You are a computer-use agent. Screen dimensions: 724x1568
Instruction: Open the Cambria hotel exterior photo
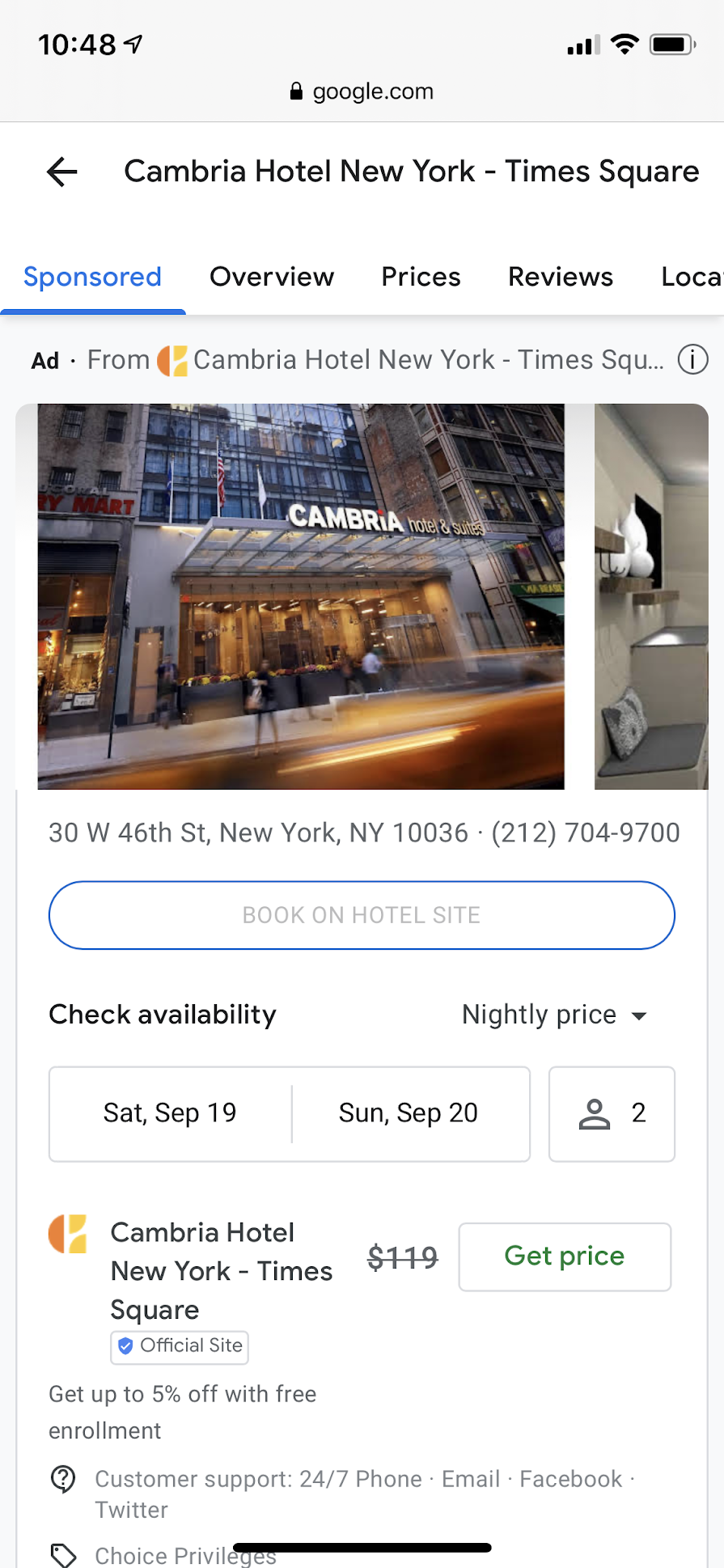tap(300, 596)
